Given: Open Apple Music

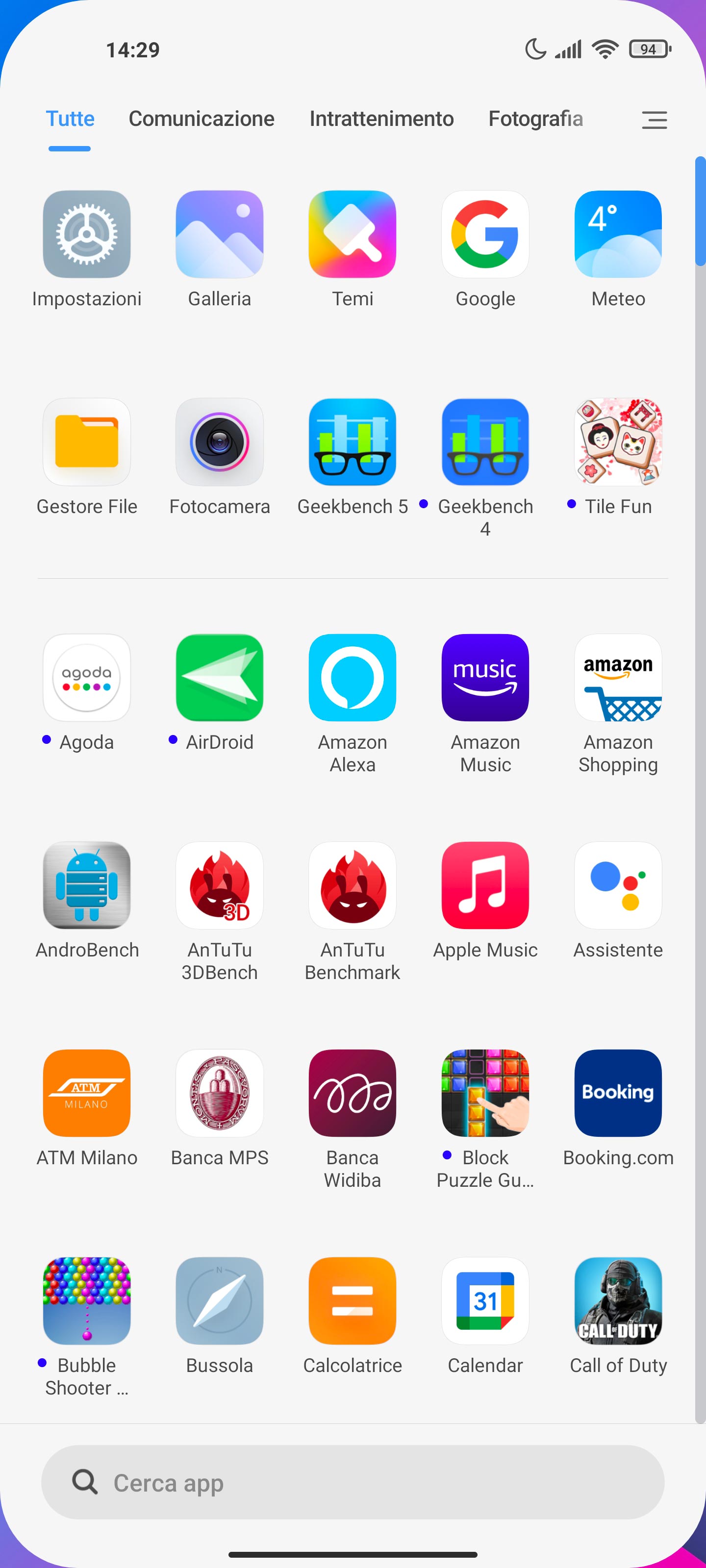Looking at the screenshot, I should click(x=485, y=885).
